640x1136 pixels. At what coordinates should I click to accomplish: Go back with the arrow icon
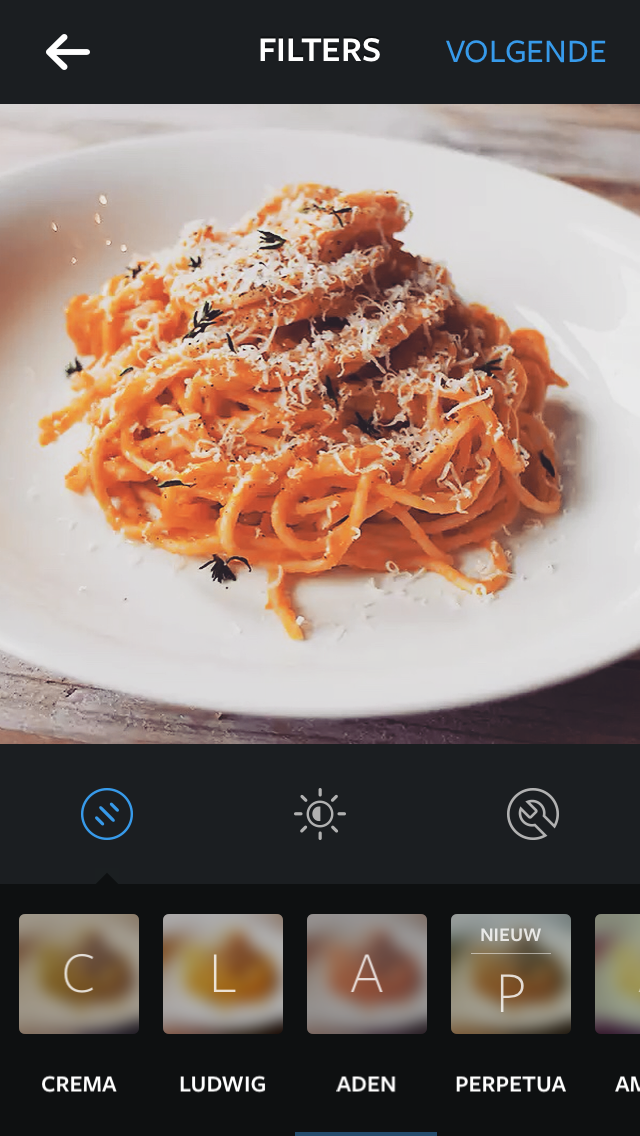[68, 52]
